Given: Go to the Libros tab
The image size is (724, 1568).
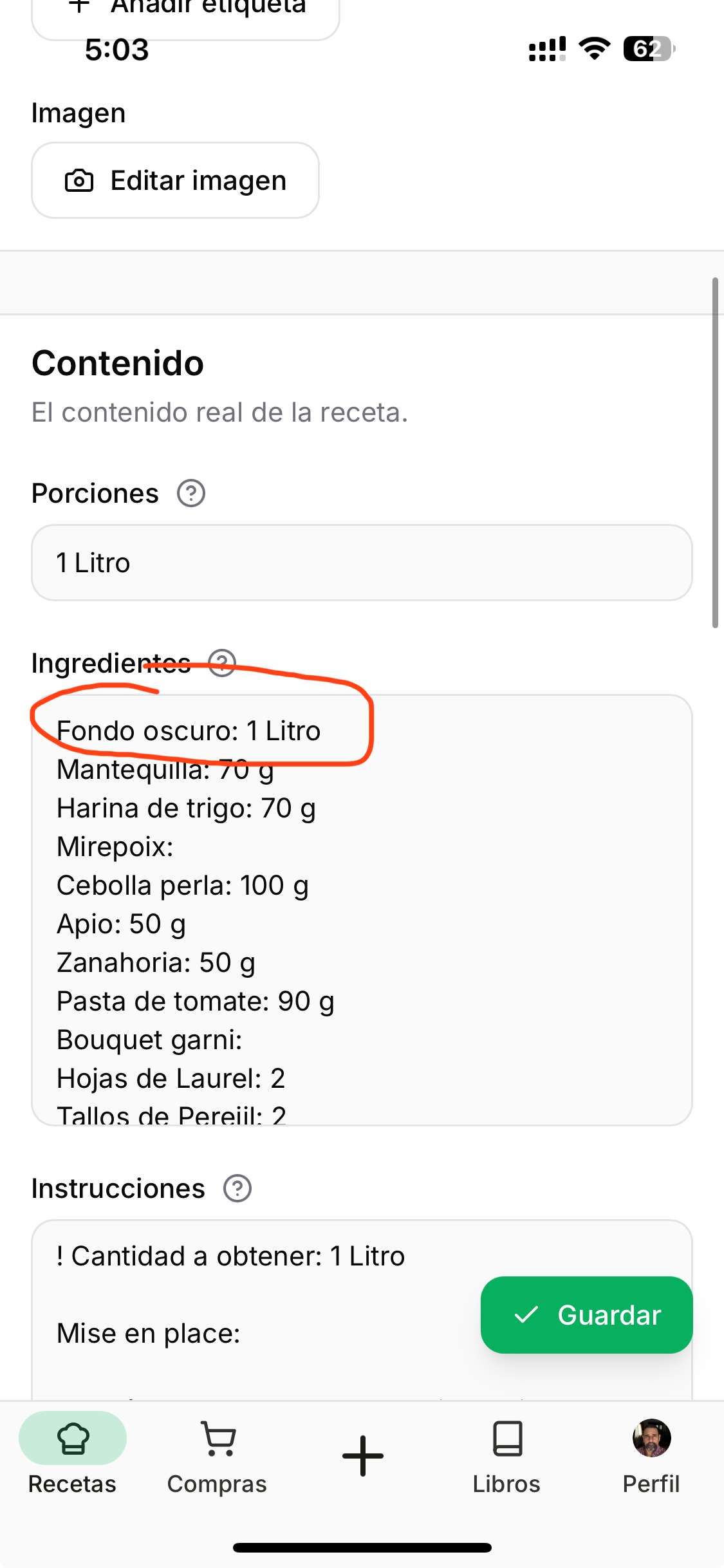Looking at the screenshot, I should (x=506, y=1456).
